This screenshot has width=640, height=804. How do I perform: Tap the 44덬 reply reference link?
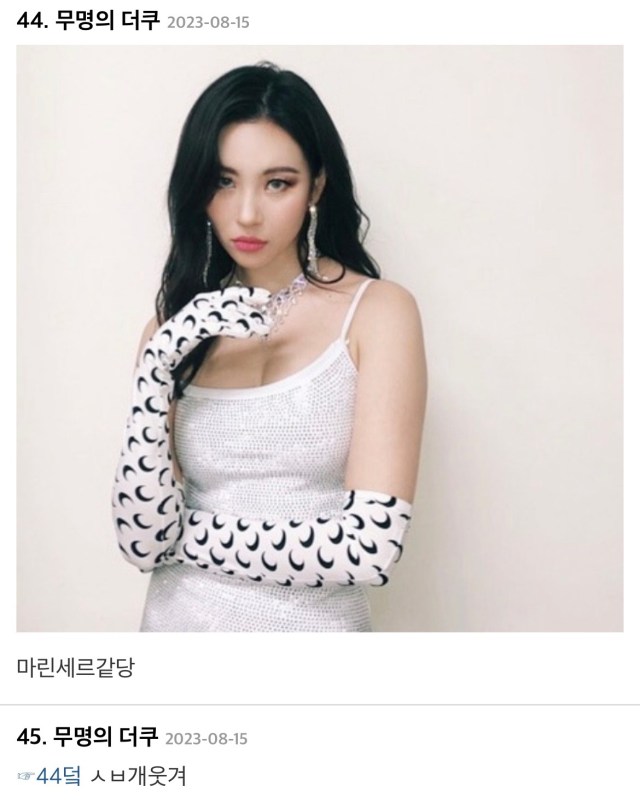58,775
